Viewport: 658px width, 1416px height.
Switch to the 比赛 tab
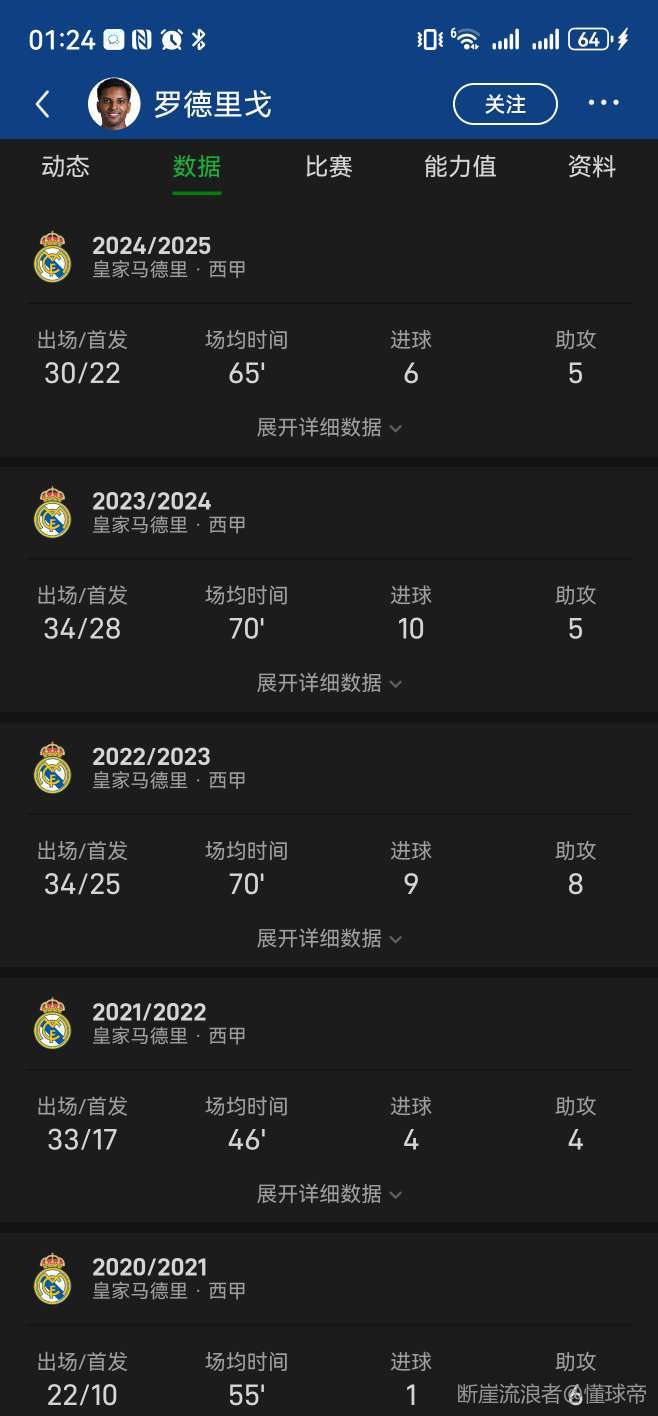coord(329,167)
